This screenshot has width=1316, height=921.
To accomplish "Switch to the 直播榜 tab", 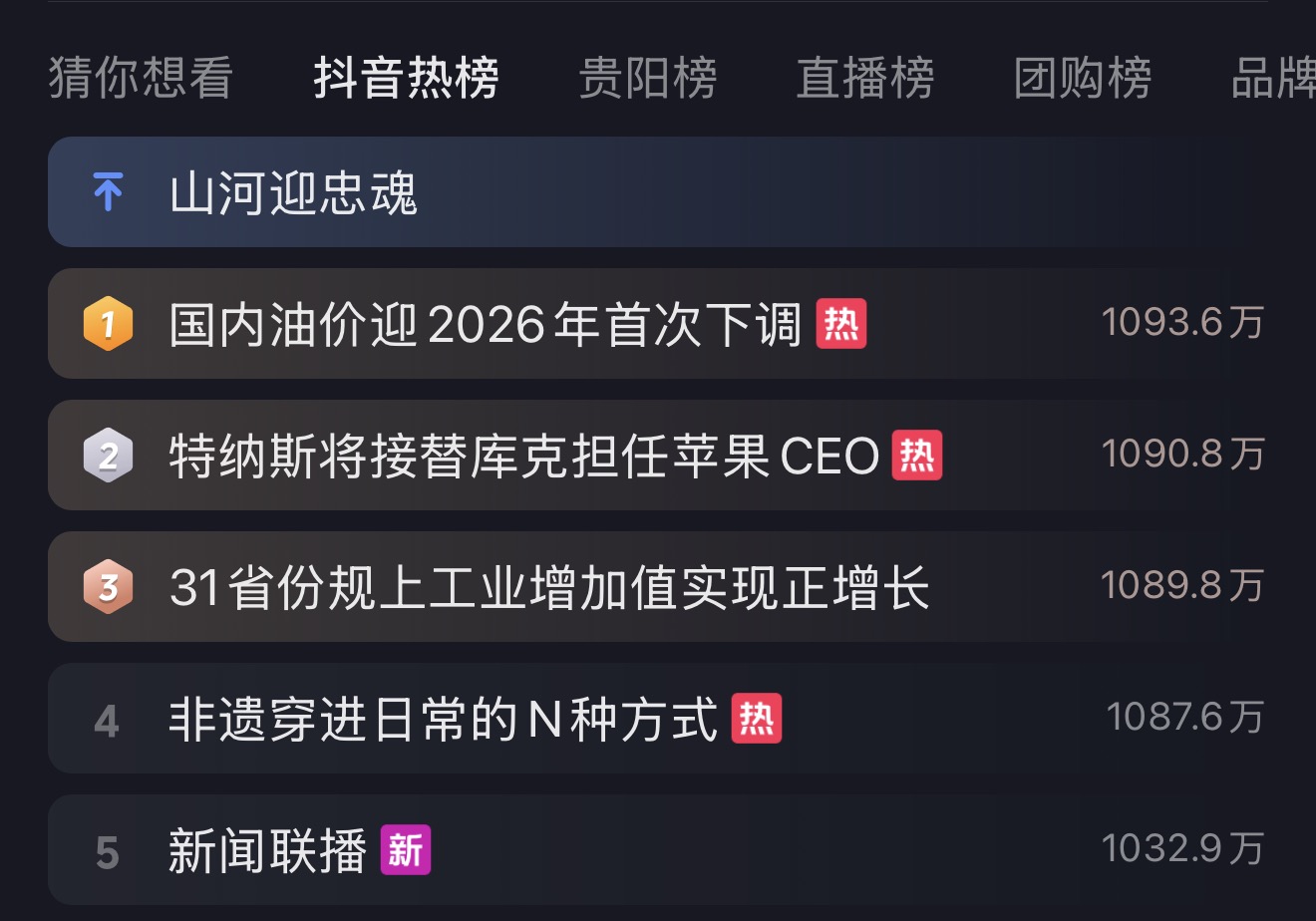I will [865, 78].
